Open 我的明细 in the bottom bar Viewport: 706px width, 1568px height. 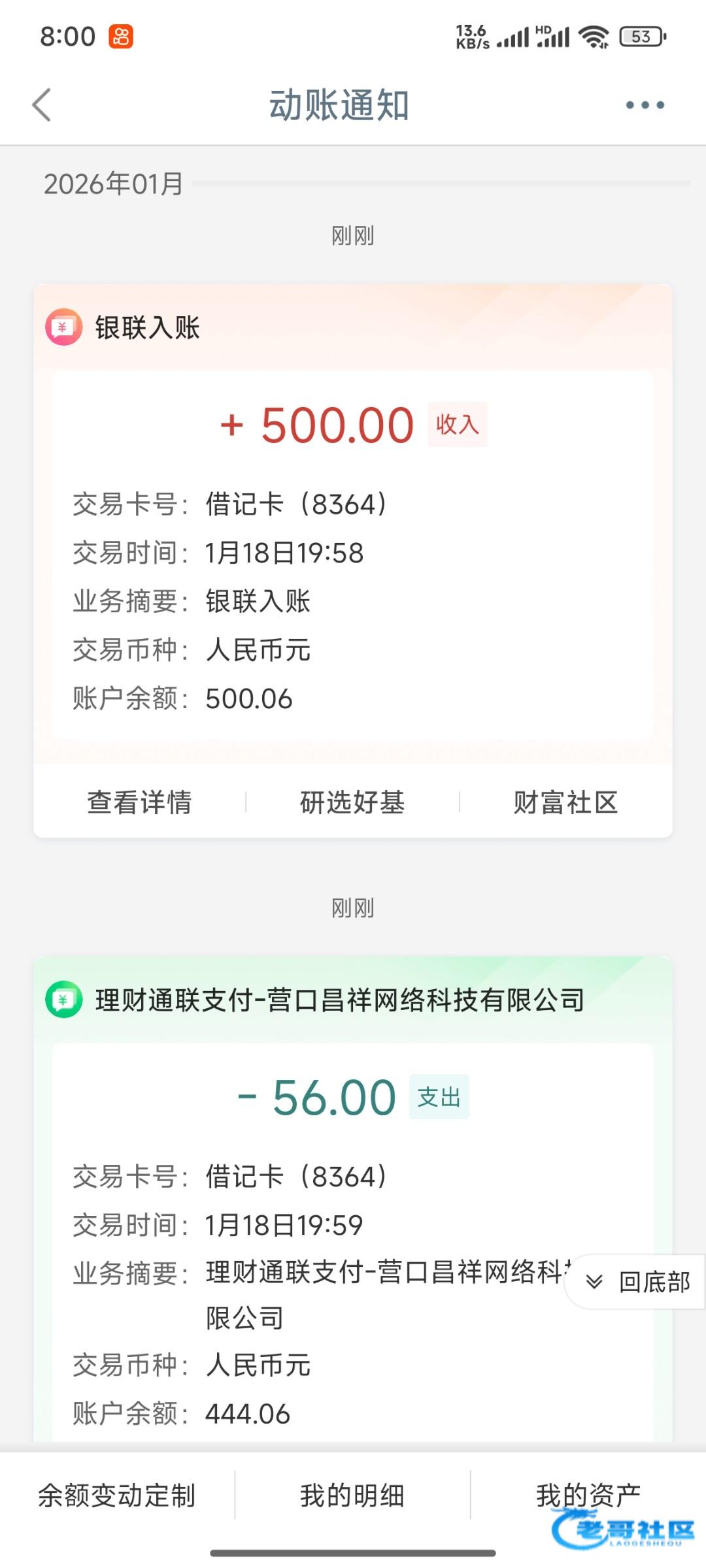point(352,1495)
